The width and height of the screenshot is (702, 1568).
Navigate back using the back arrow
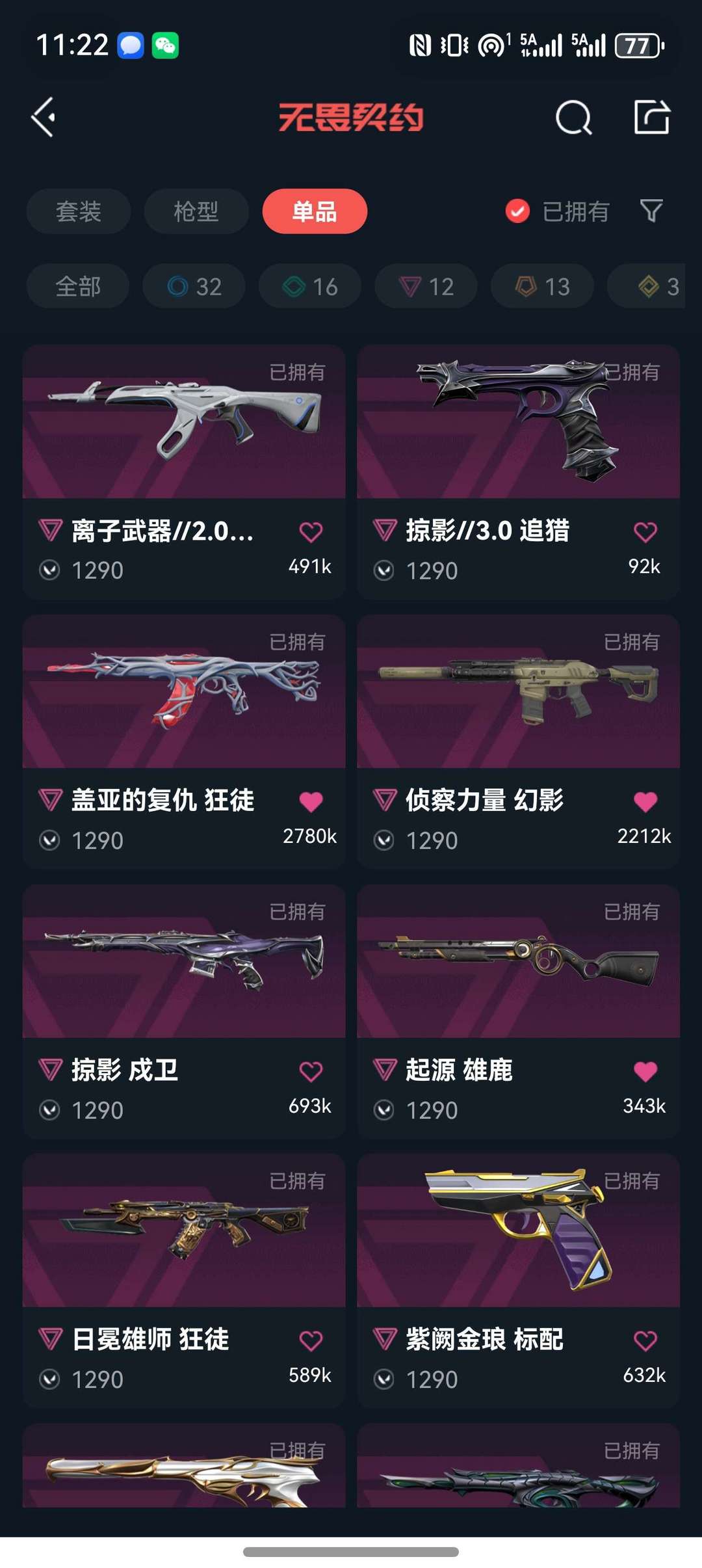click(43, 118)
